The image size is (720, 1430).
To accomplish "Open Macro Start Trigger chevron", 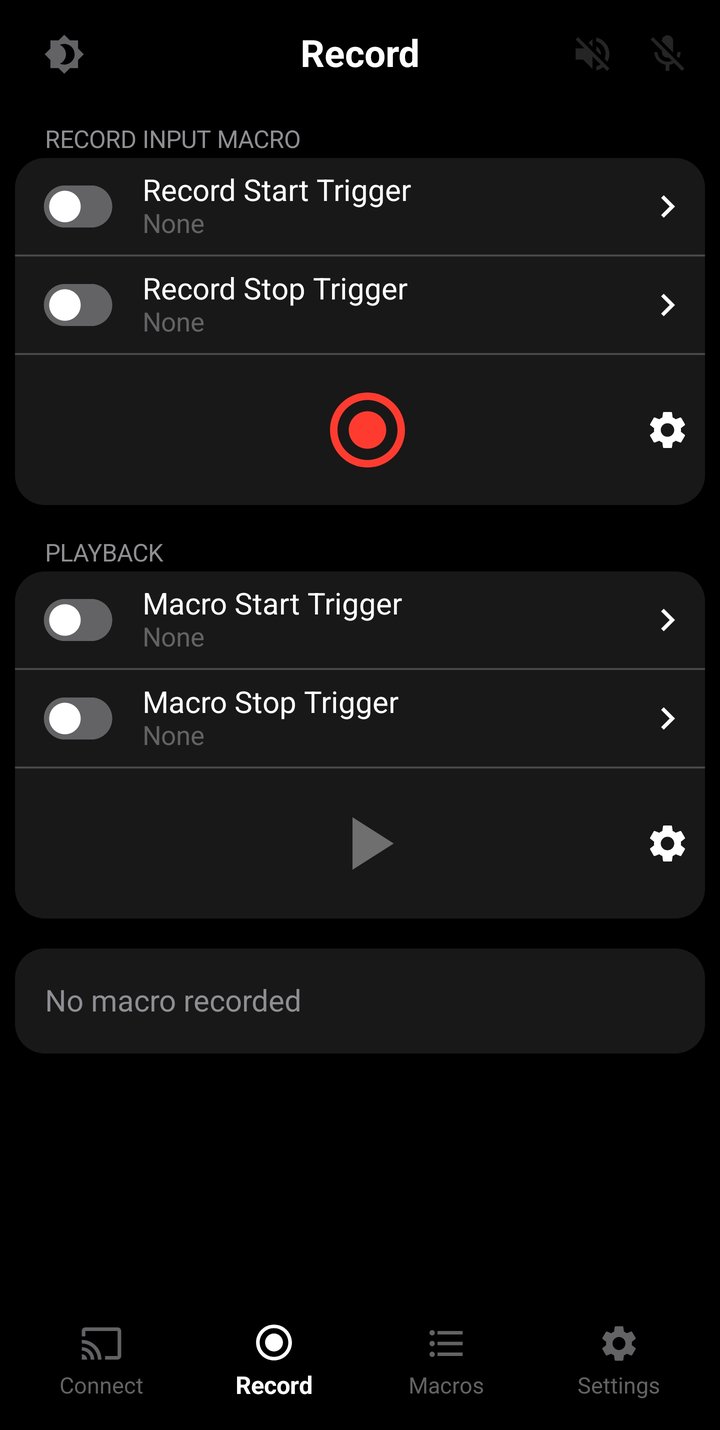I will click(667, 619).
